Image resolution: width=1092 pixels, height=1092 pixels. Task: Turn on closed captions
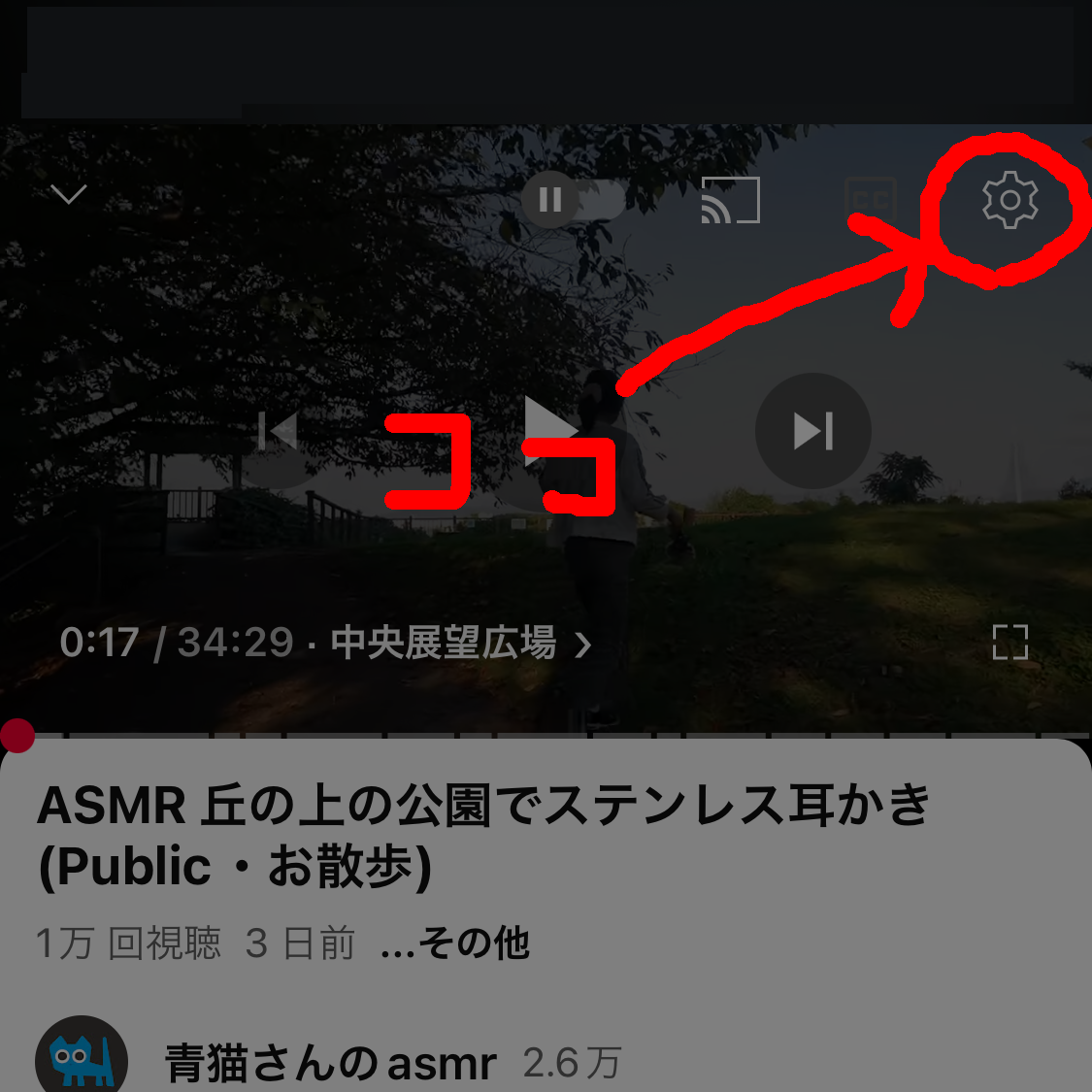pyautogui.click(x=870, y=201)
